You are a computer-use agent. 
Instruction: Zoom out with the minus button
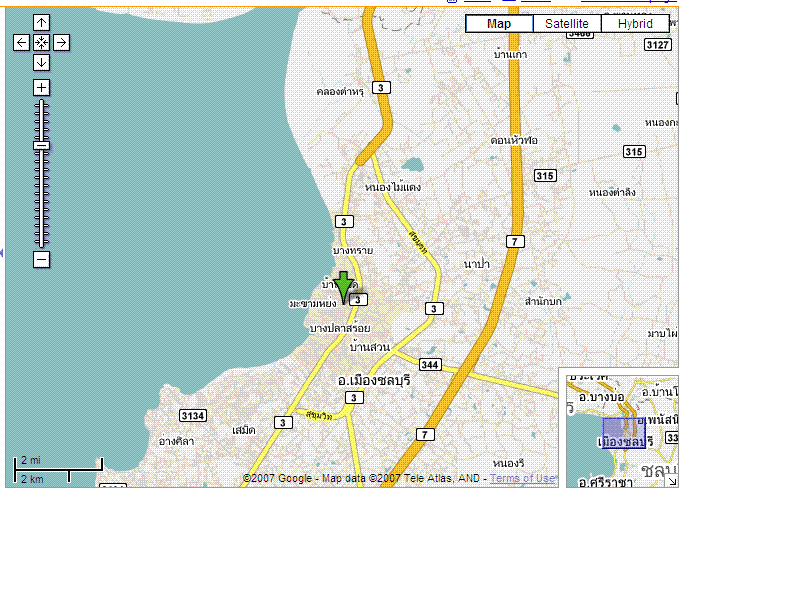click(x=41, y=260)
